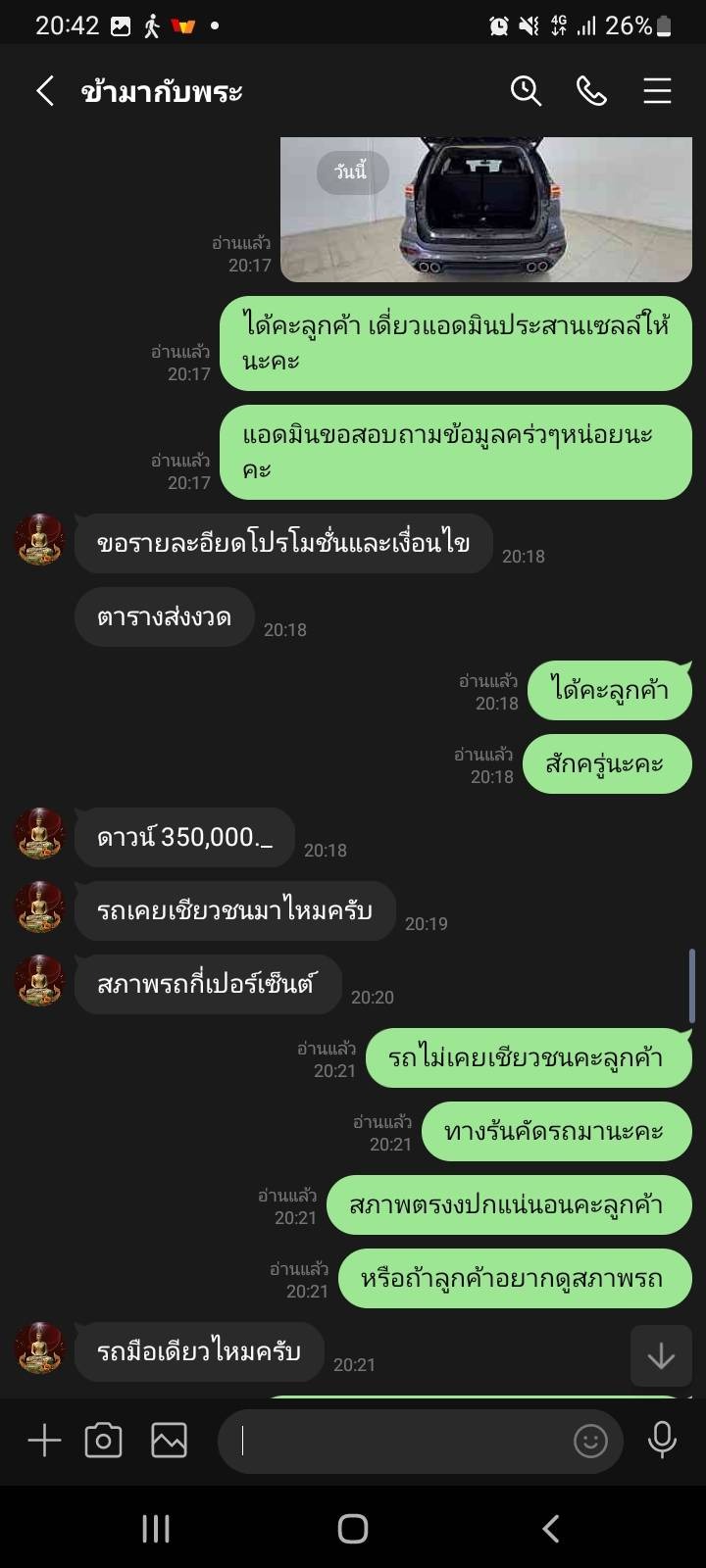Viewport: 706px width, 1568px height.
Task: Record a voice message with the microphone
Action: click(663, 1441)
